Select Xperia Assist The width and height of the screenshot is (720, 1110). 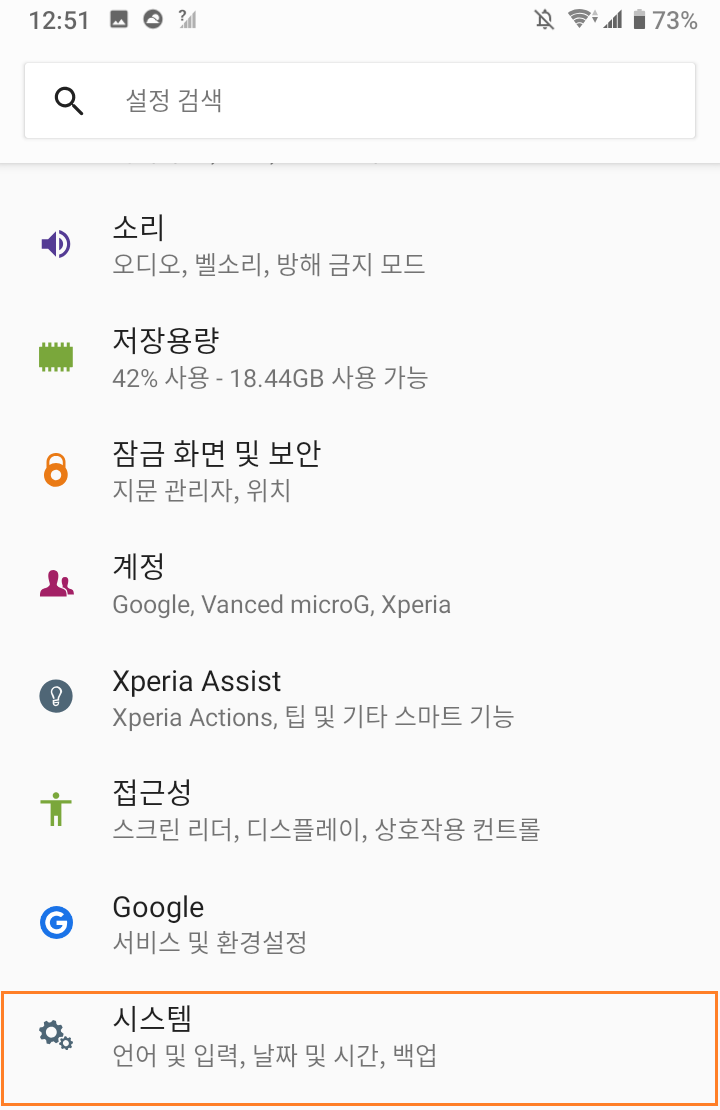click(360, 697)
